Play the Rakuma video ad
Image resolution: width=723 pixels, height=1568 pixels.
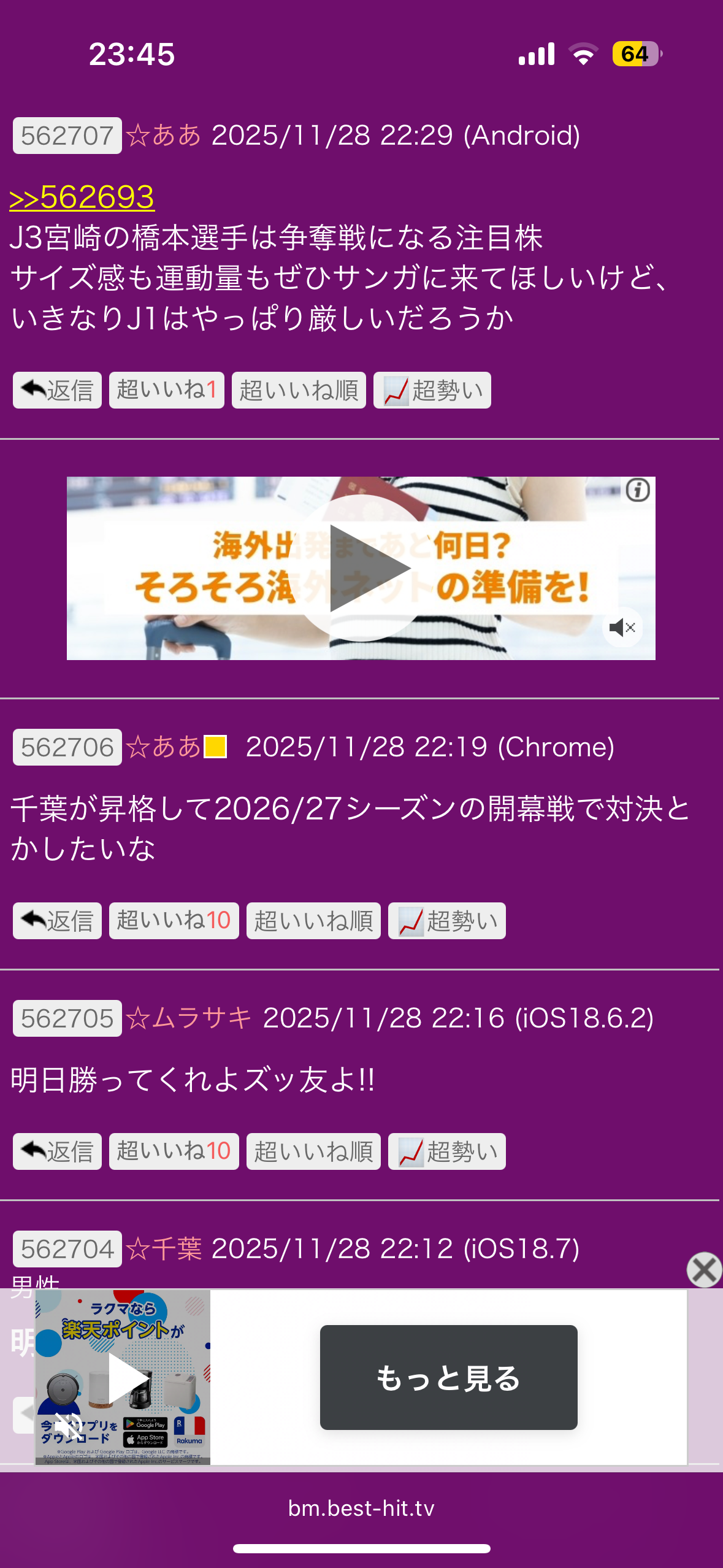[x=126, y=1378]
